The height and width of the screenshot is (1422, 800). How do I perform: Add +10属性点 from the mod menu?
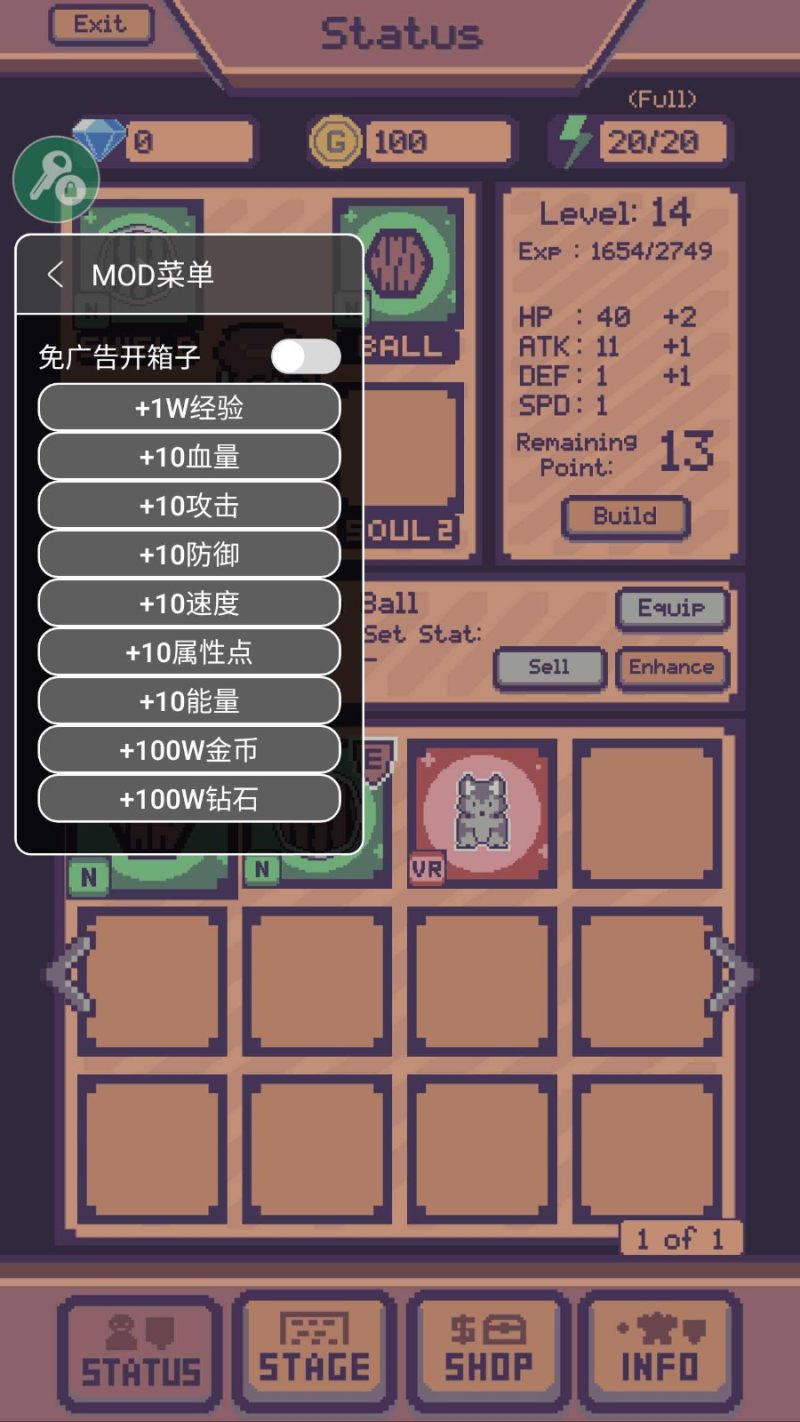point(189,653)
